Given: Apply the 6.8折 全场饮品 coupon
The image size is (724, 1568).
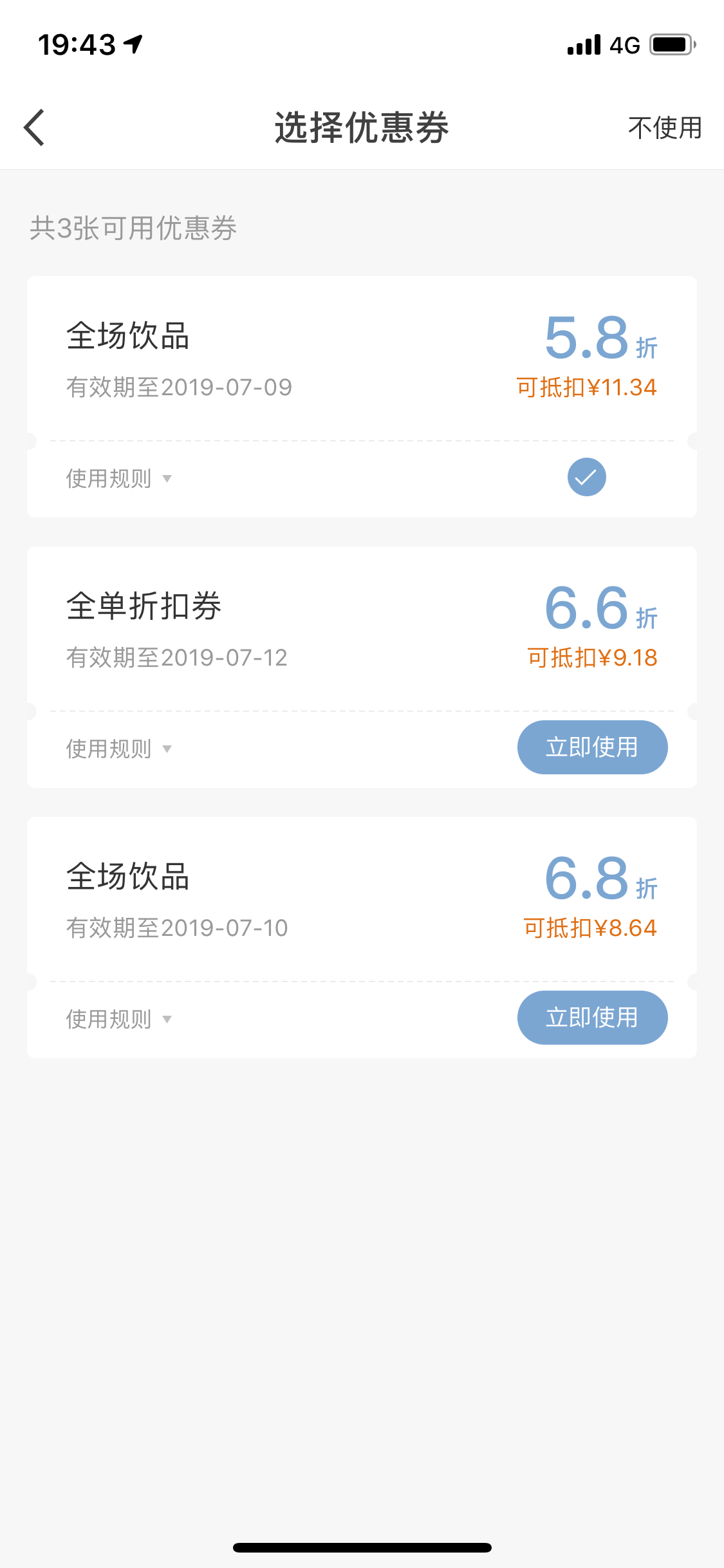Looking at the screenshot, I should [x=592, y=1018].
